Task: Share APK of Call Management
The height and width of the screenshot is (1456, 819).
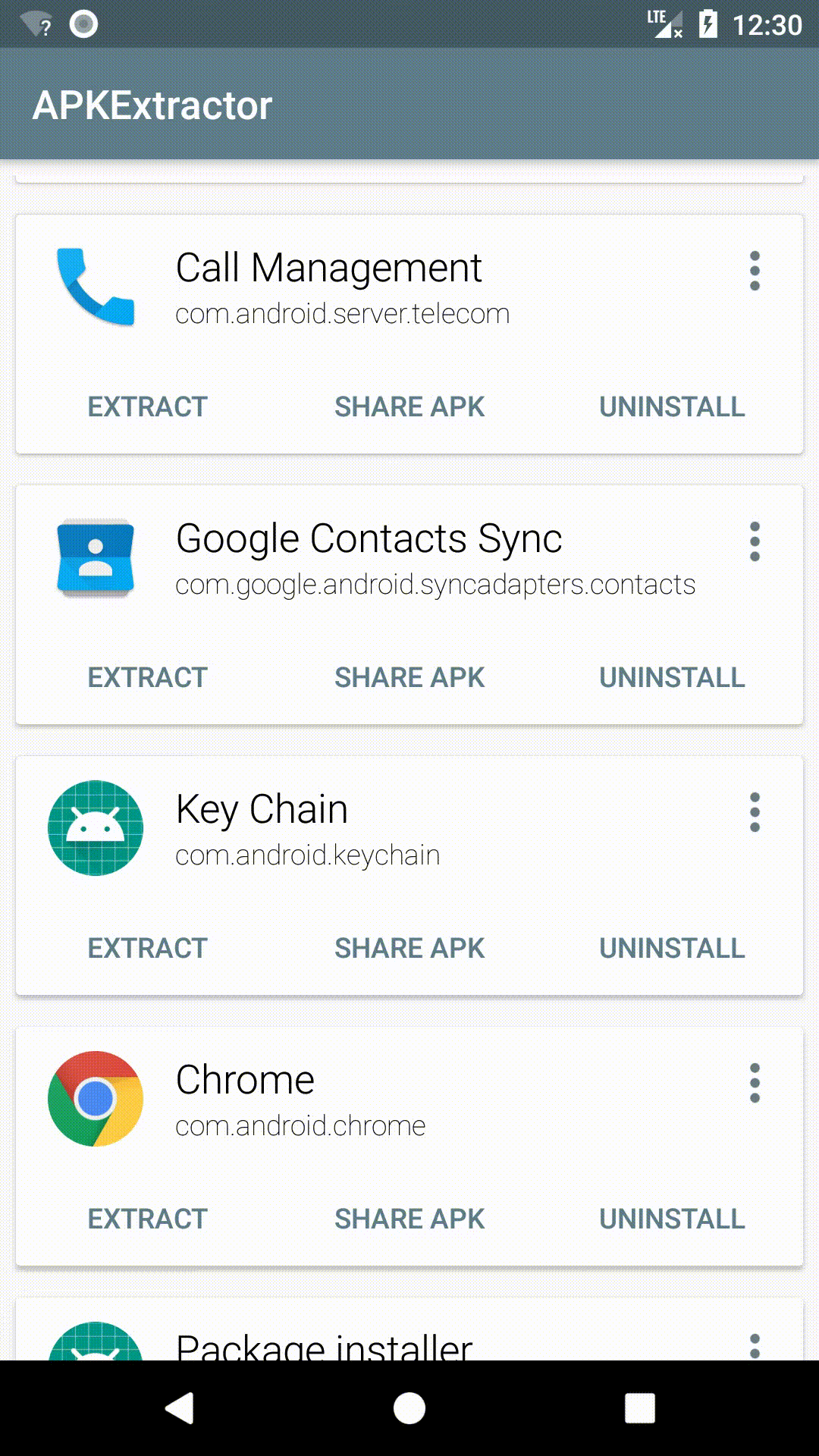Action: (409, 407)
